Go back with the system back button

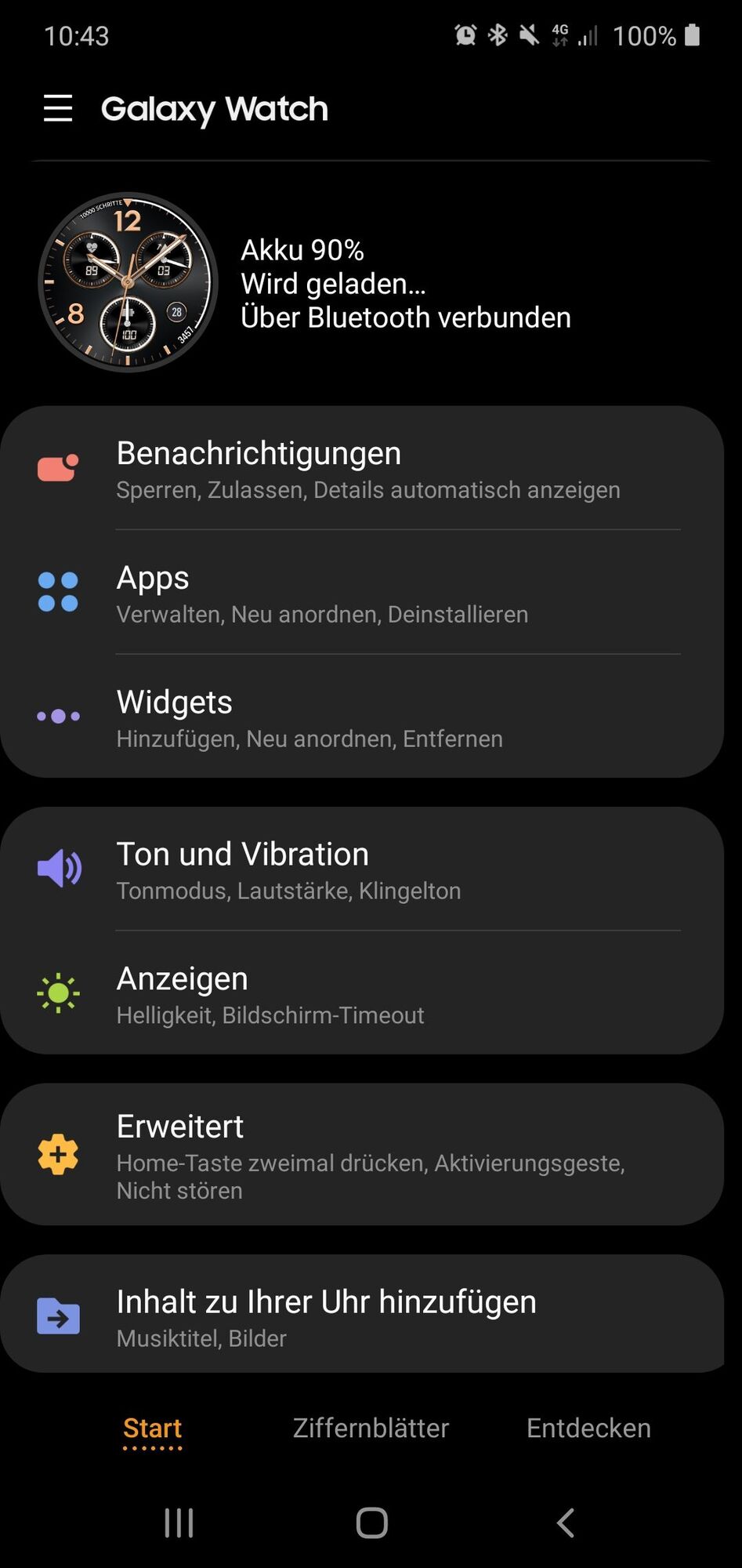point(565,1523)
